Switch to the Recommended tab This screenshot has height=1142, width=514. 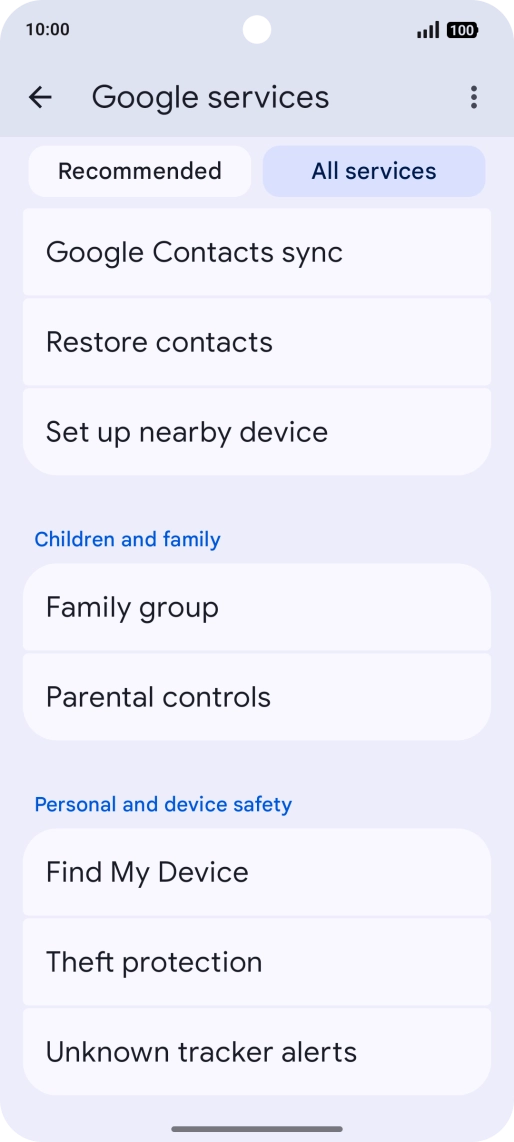tap(140, 171)
